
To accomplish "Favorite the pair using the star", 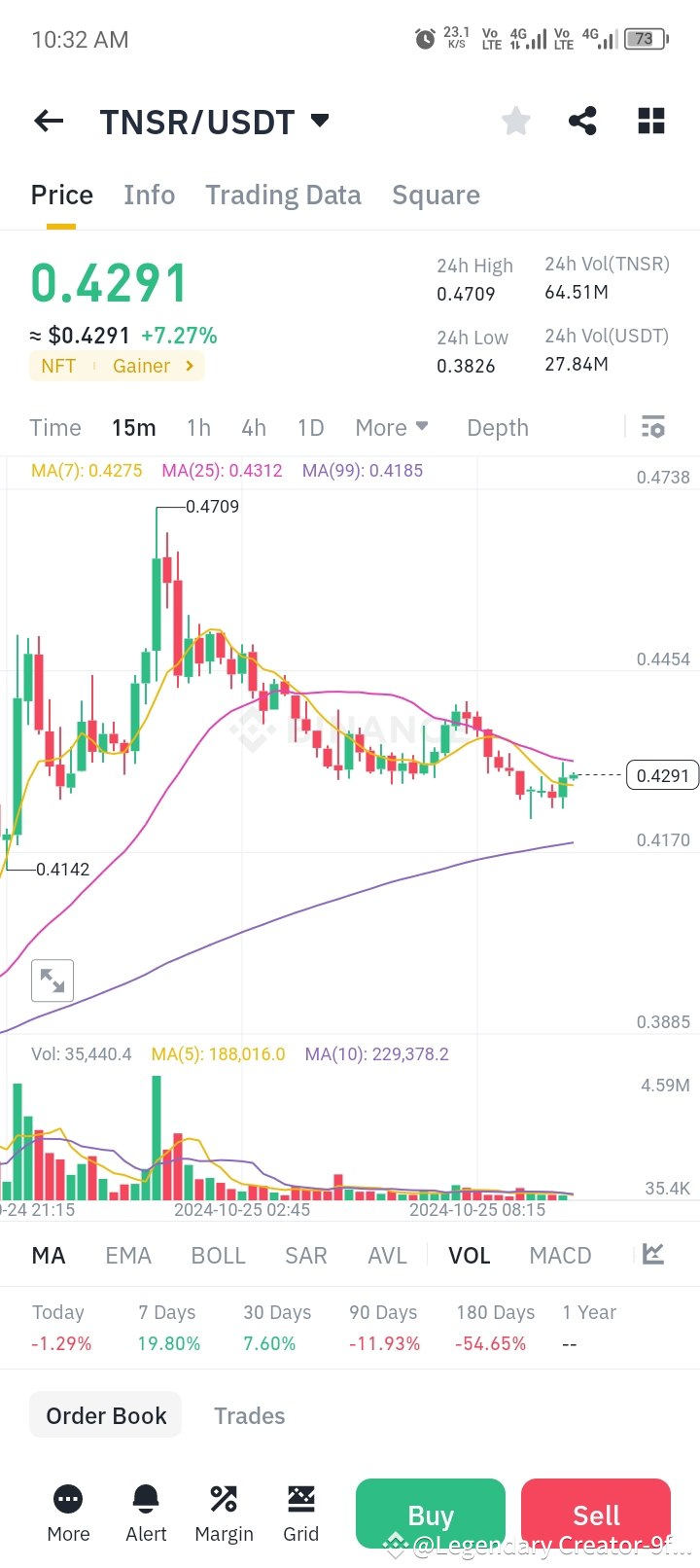I will [x=515, y=121].
